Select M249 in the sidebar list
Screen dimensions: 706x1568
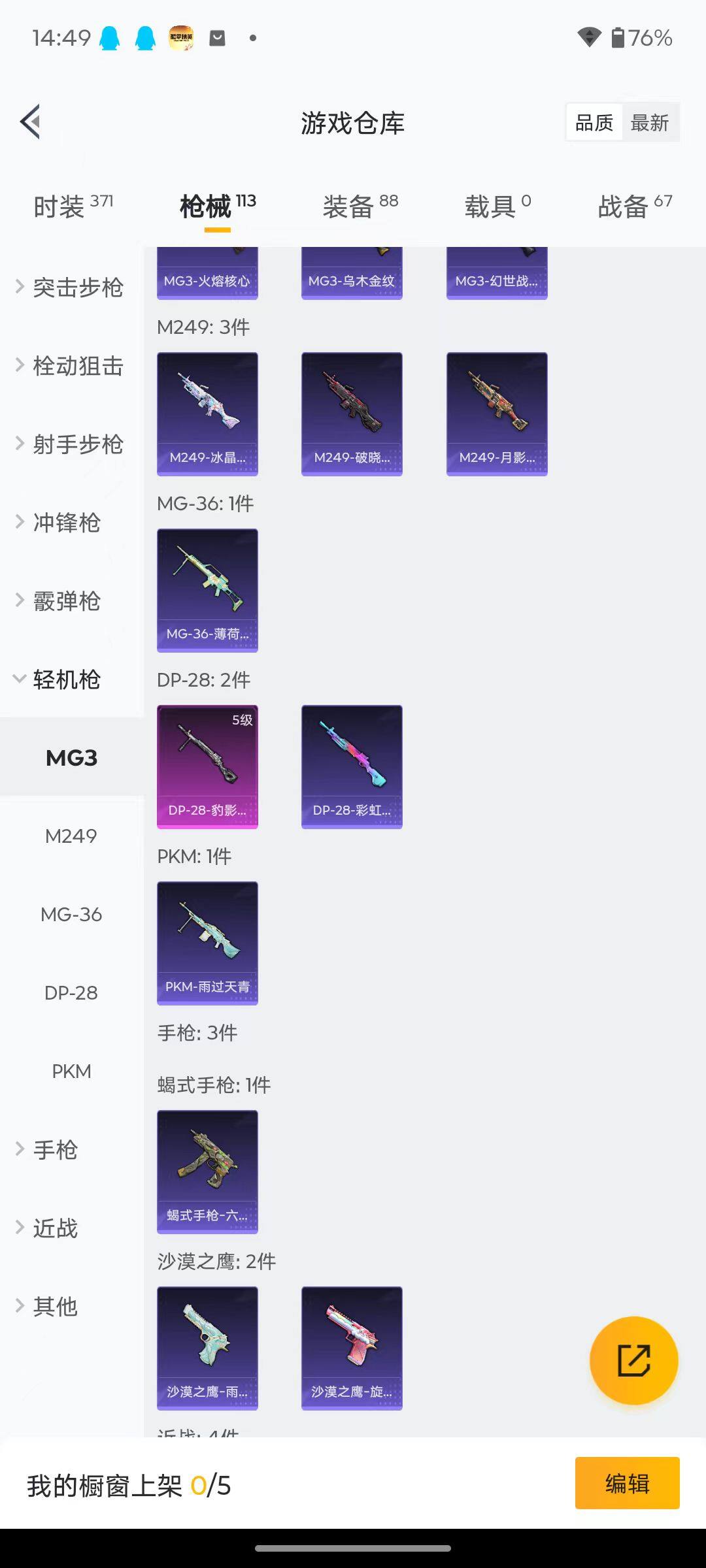[71, 836]
